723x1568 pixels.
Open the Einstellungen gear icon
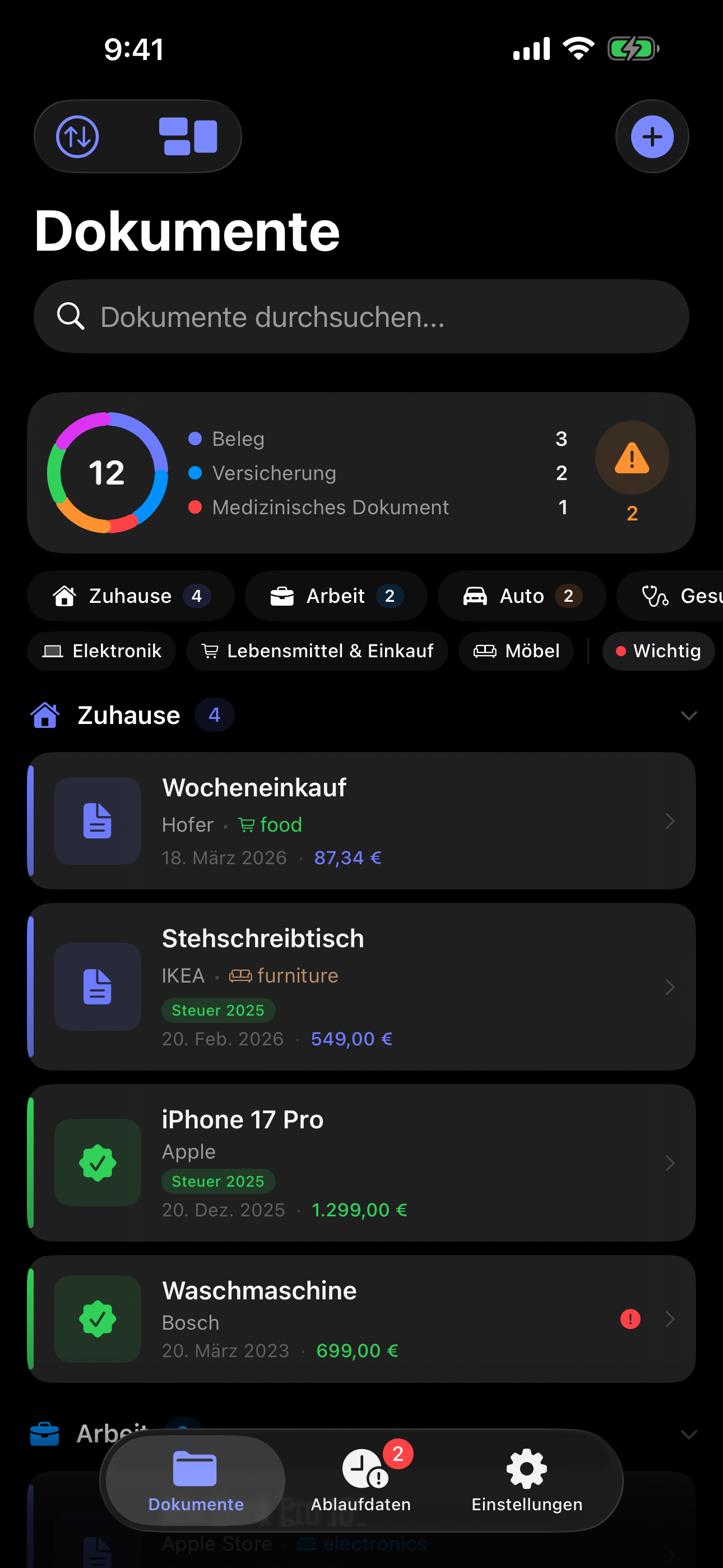526,1482
